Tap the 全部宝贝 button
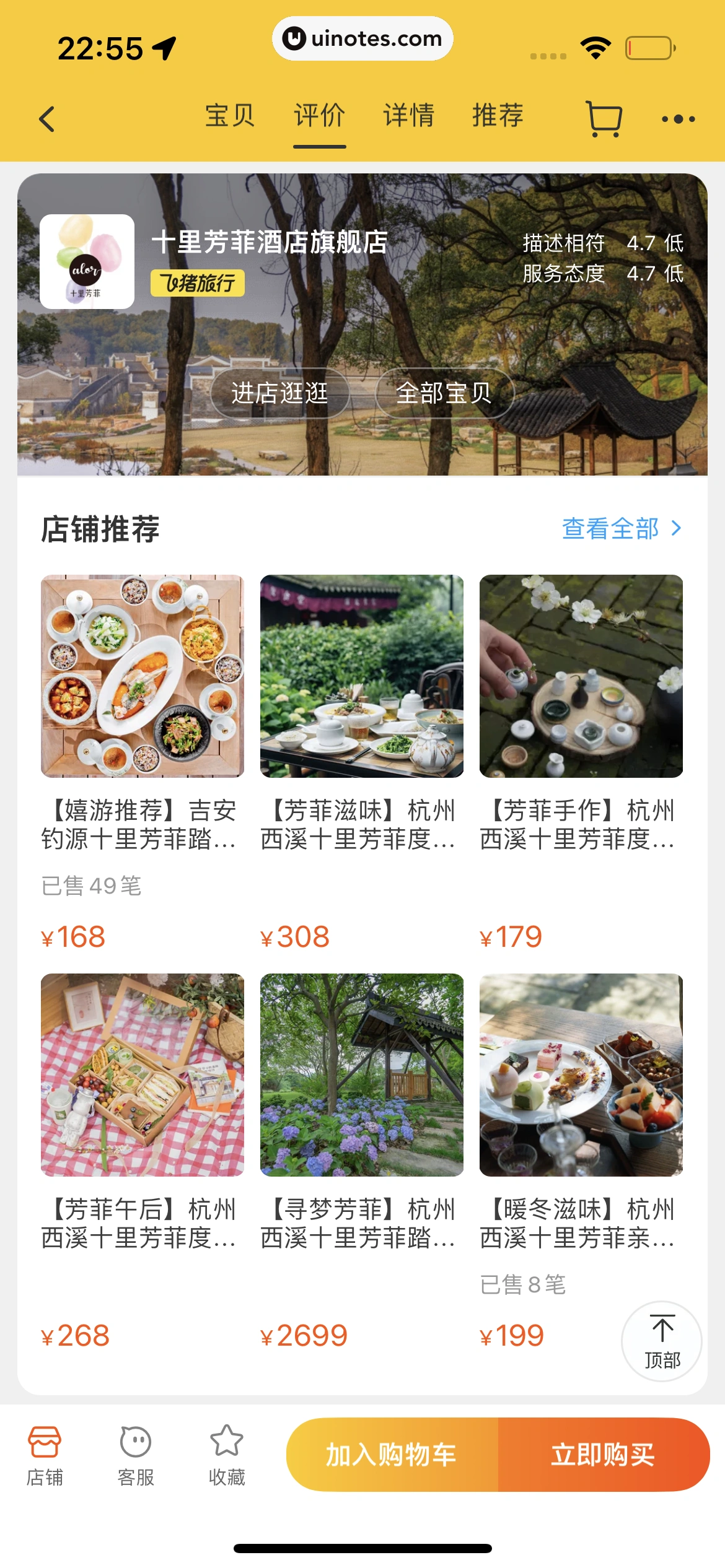Image resolution: width=725 pixels, height=1568 pixels. [x=444, y=393]
